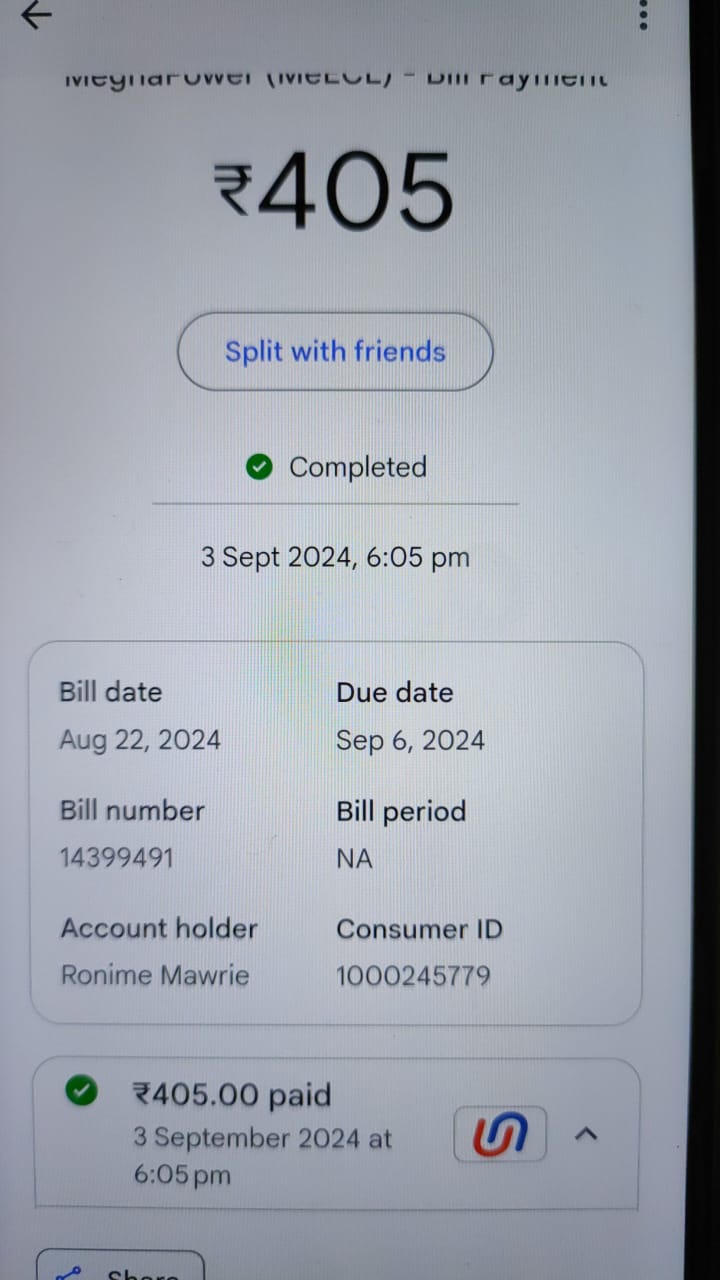Collapse the ₹405.00 paid details chevron
The width and height of the screenshot is (720, 1280).
(x=588, y=1134)
